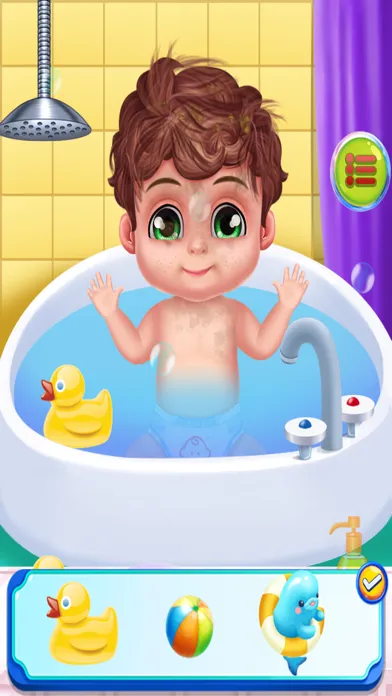Screen dimensions: 392x696
Task: Open the green menu list button
Action: (x=360, y=171)
